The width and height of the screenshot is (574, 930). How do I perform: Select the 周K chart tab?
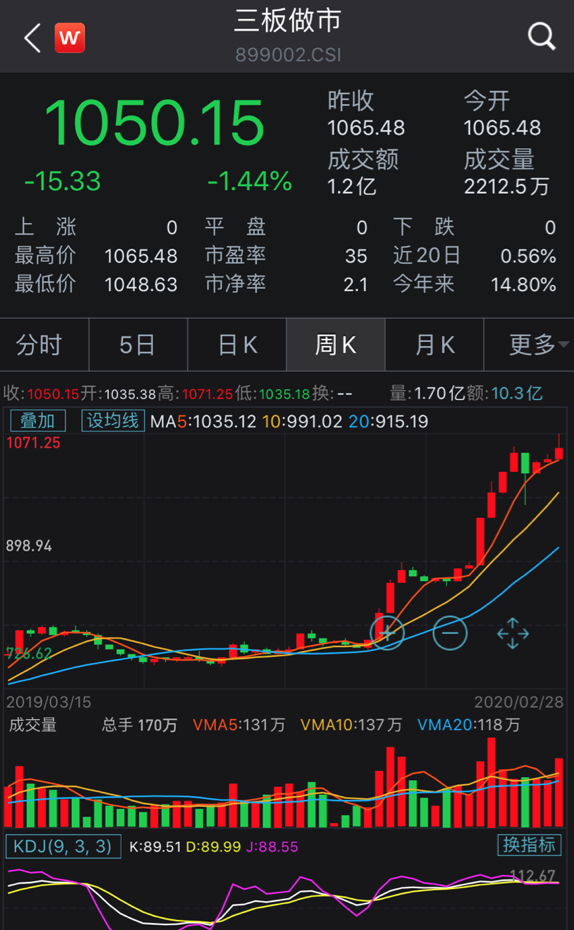336,345
